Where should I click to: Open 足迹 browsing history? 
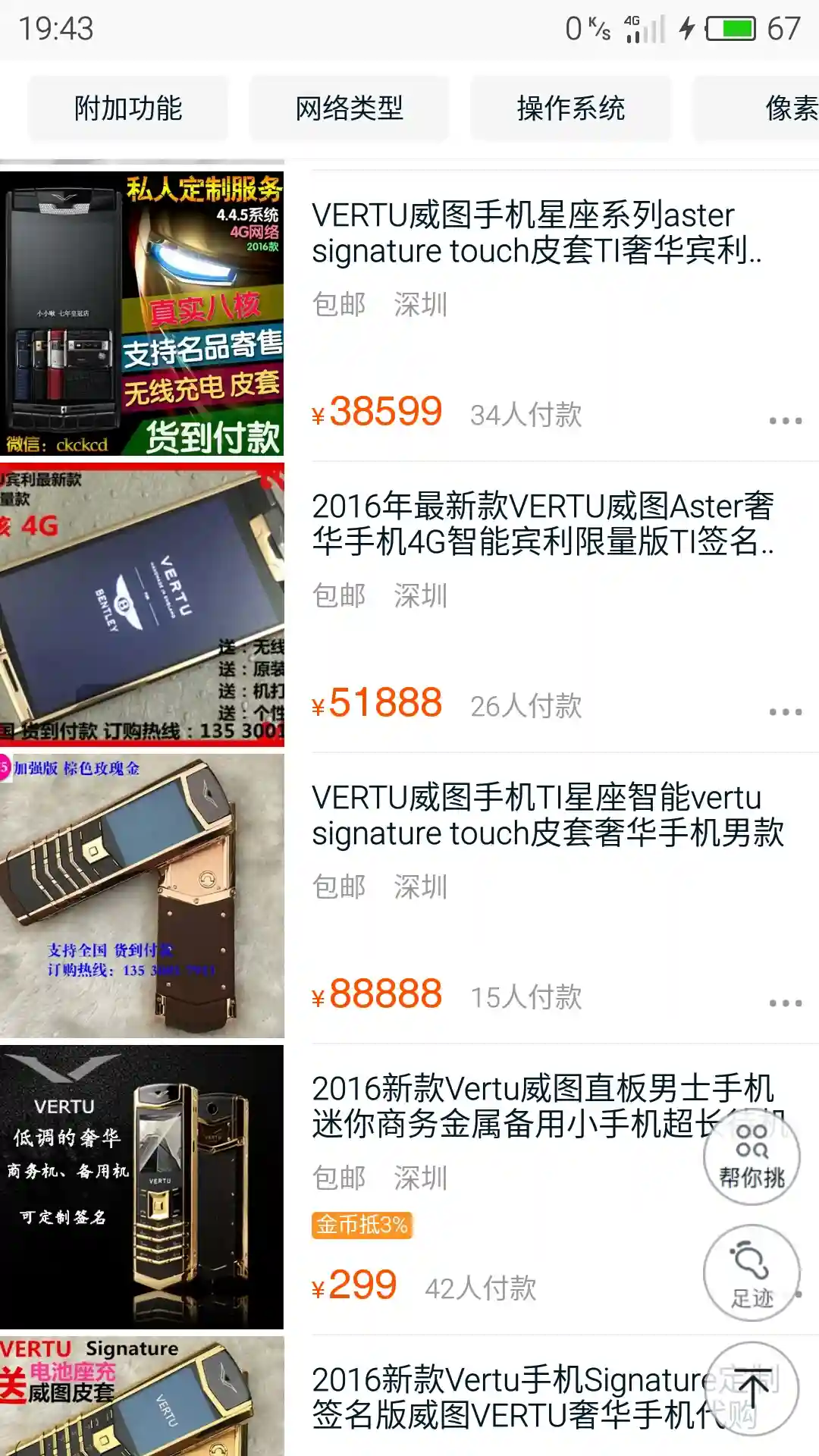(752, 1272)
